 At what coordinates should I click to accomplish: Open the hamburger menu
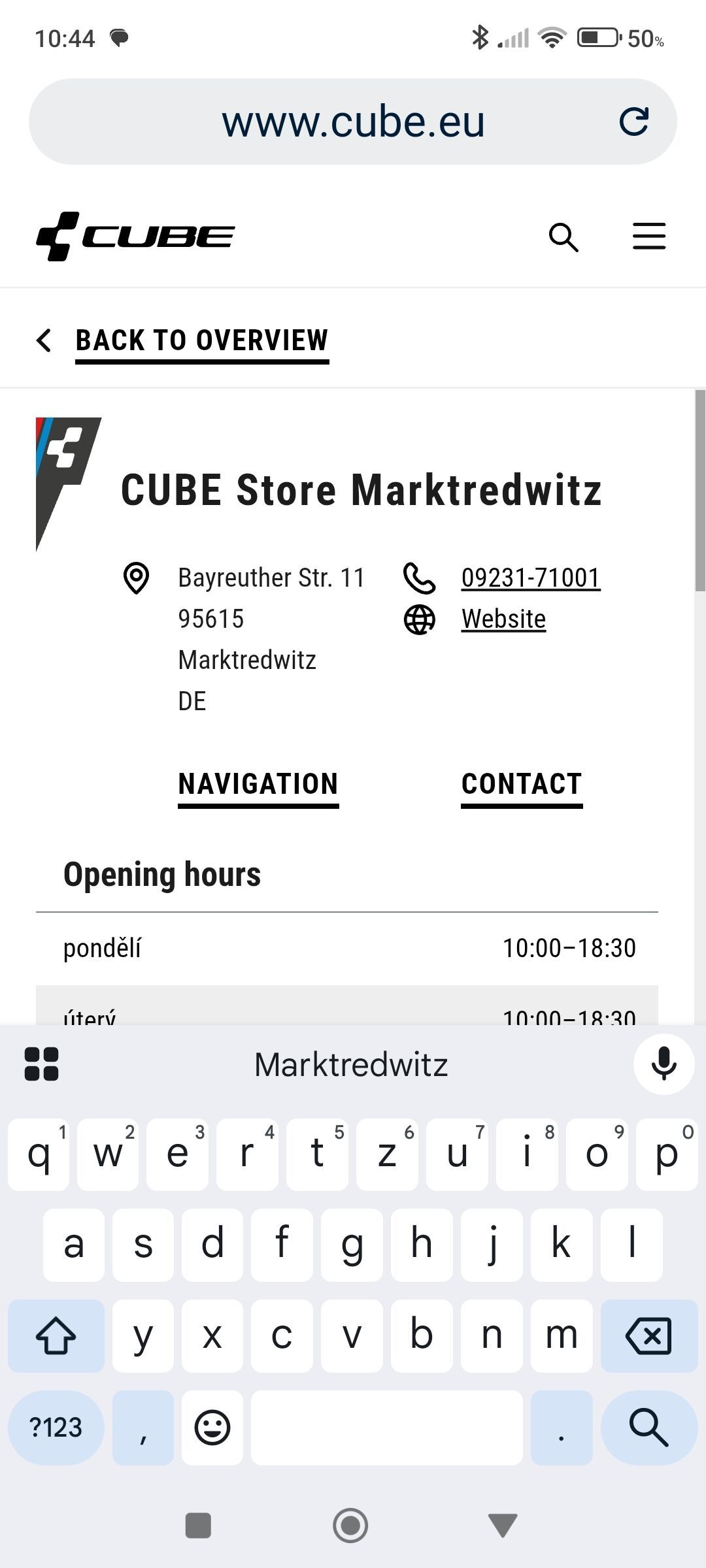point(649,237)
